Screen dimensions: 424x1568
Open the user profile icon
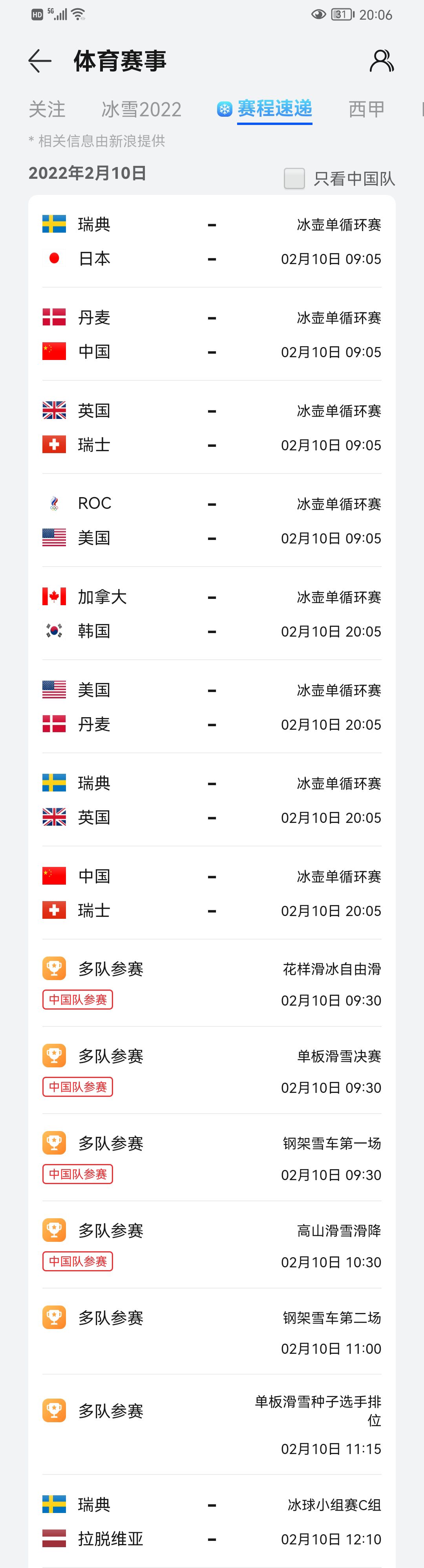pyautogui.click(x=382, y=61)
